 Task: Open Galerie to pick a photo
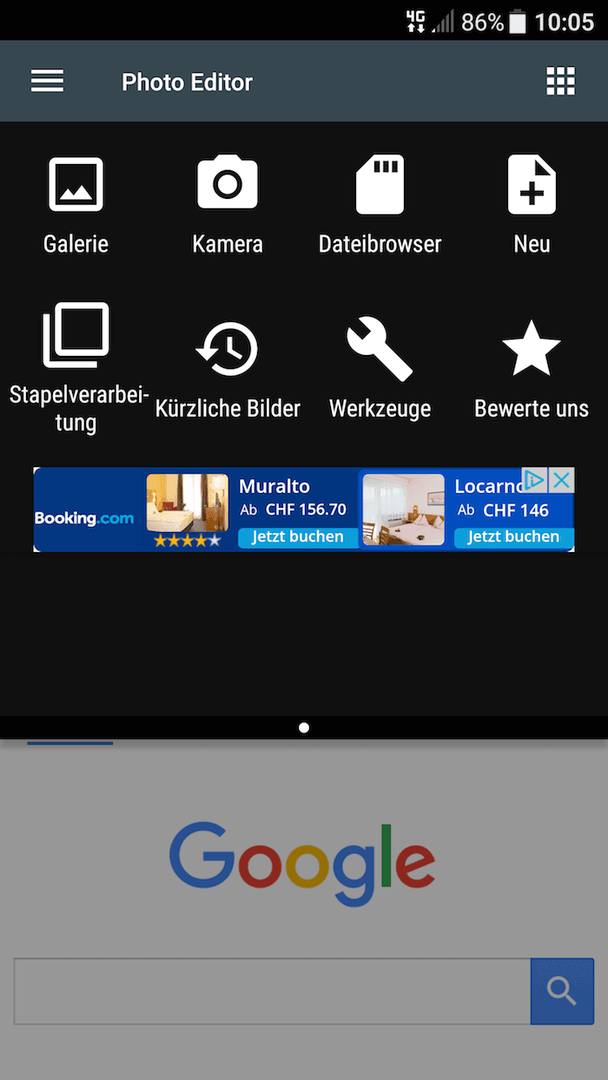pos(76,205)
